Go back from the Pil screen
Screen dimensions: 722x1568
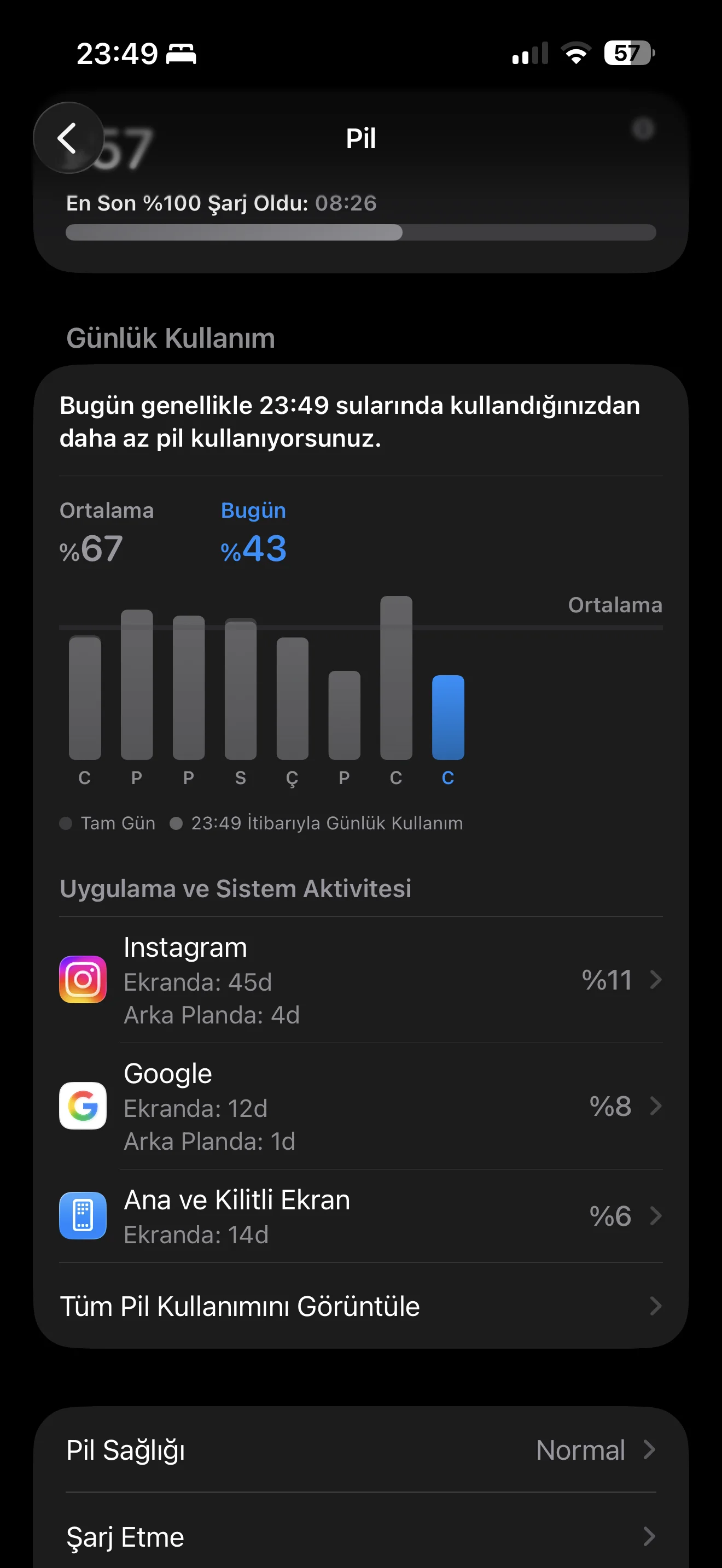68,138
